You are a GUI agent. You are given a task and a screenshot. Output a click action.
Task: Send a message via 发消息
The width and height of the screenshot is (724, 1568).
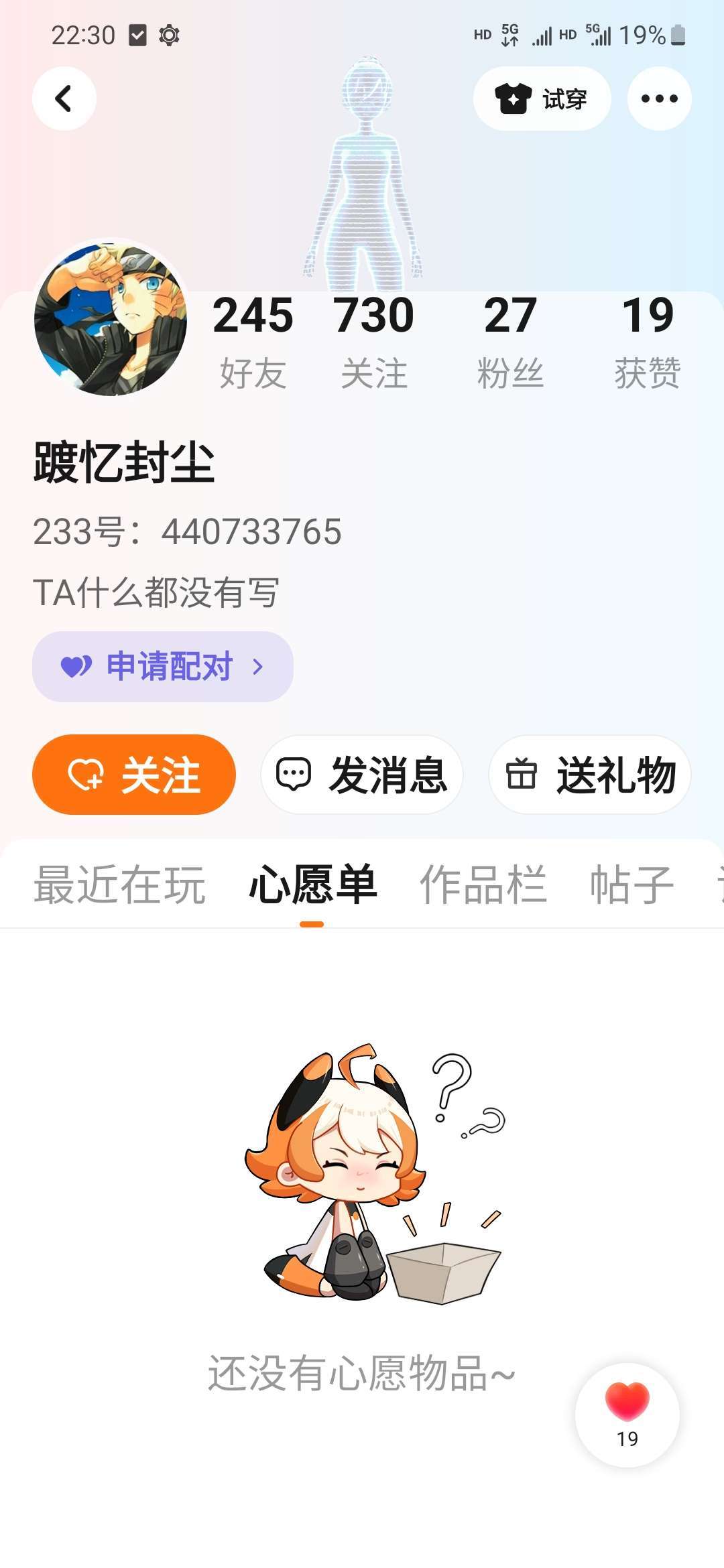362,775
